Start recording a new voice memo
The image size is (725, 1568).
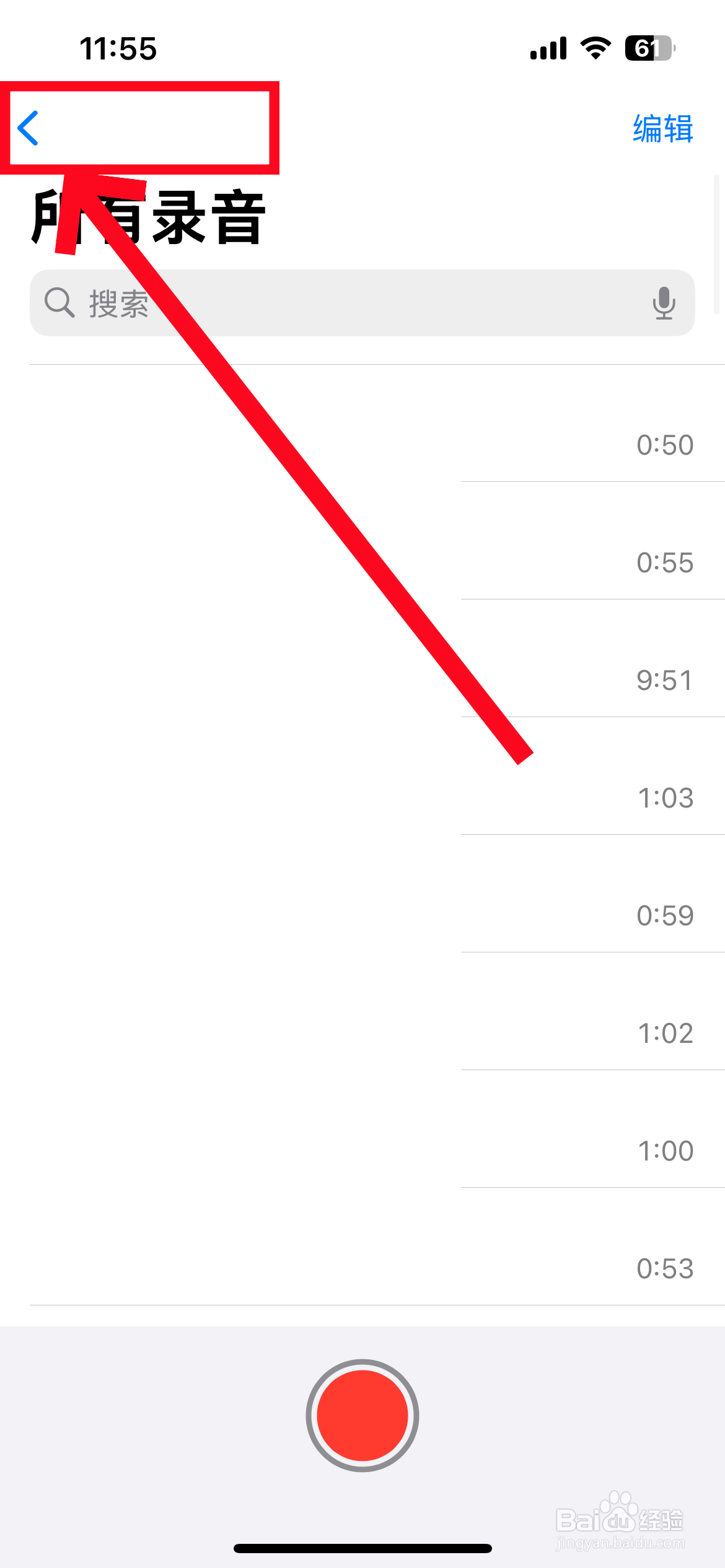pyautogui.click(x=362, y=1416)
